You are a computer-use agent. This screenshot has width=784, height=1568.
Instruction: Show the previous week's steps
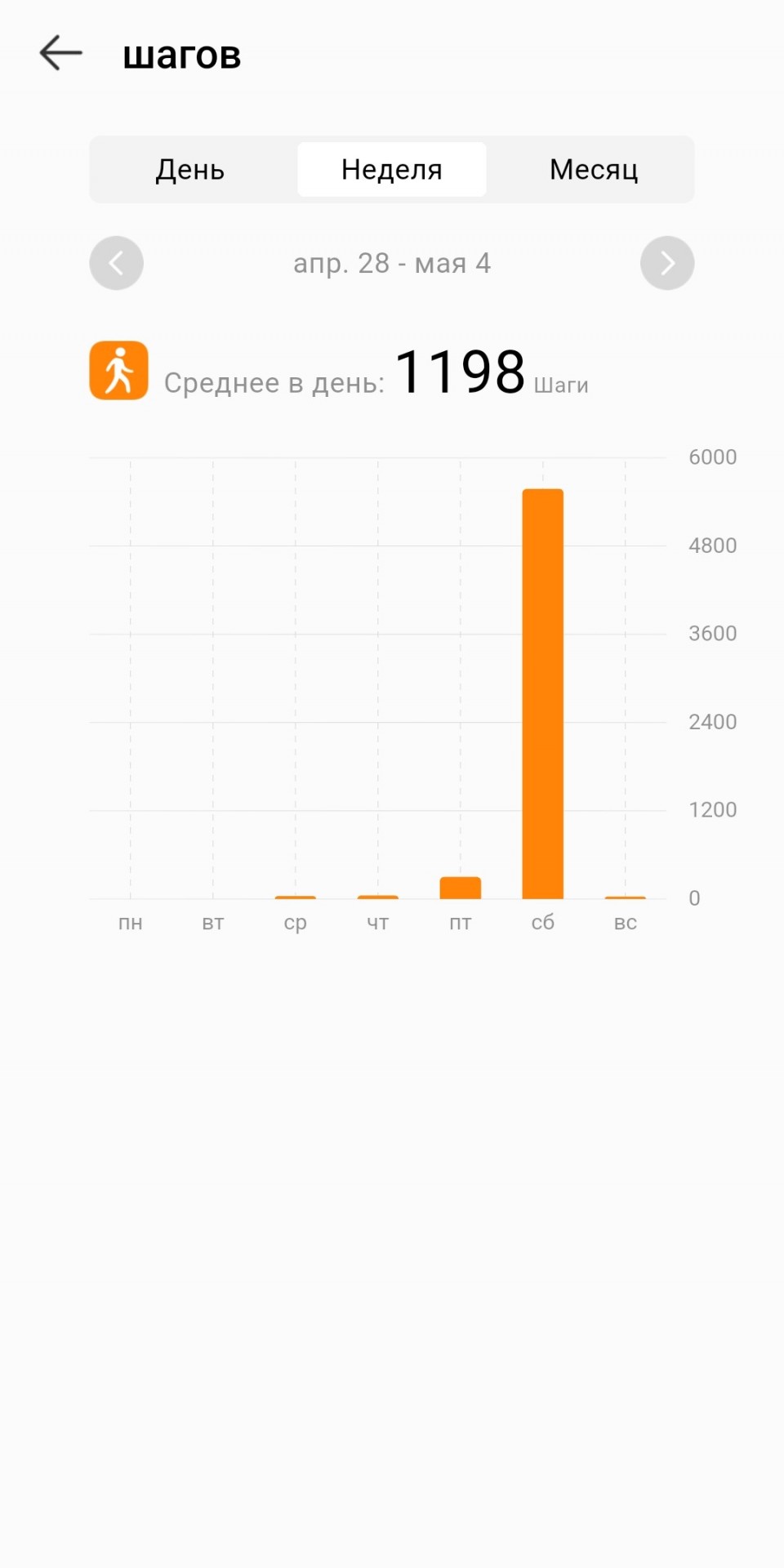[x=117, y=263]
